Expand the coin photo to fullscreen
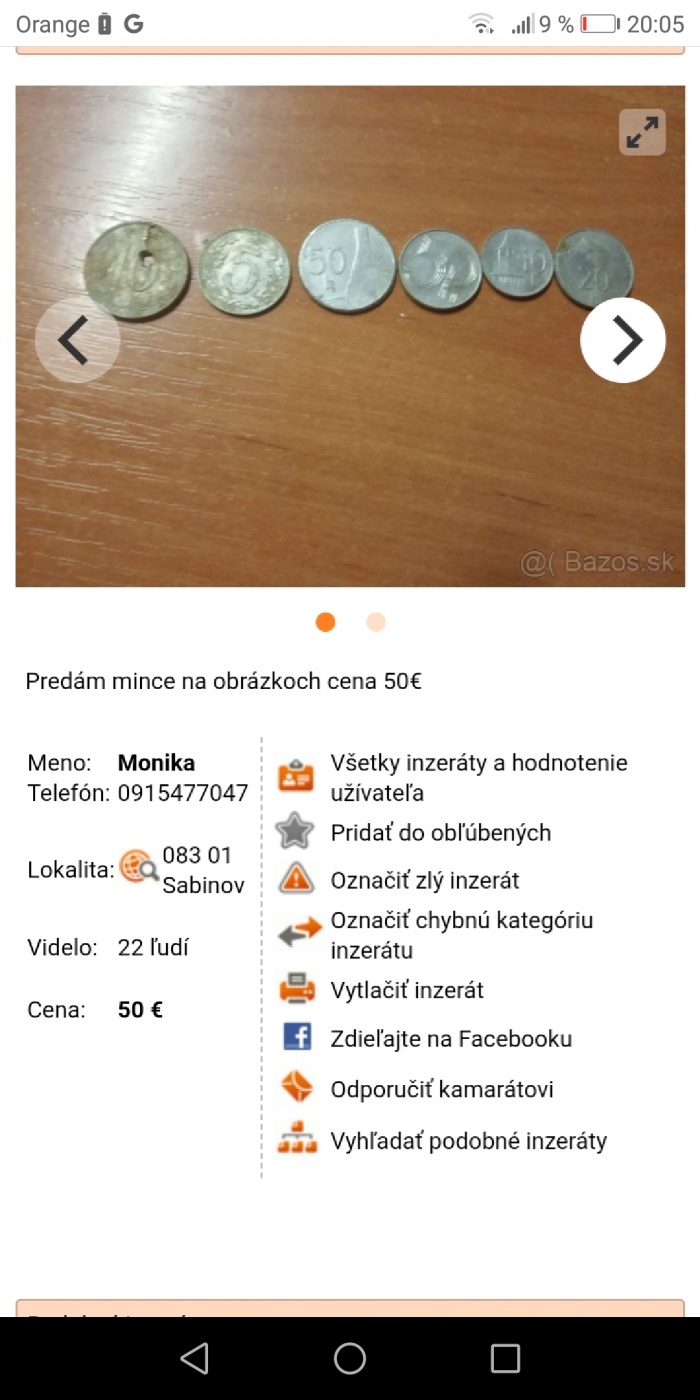700x1400 pixels. 642,132
